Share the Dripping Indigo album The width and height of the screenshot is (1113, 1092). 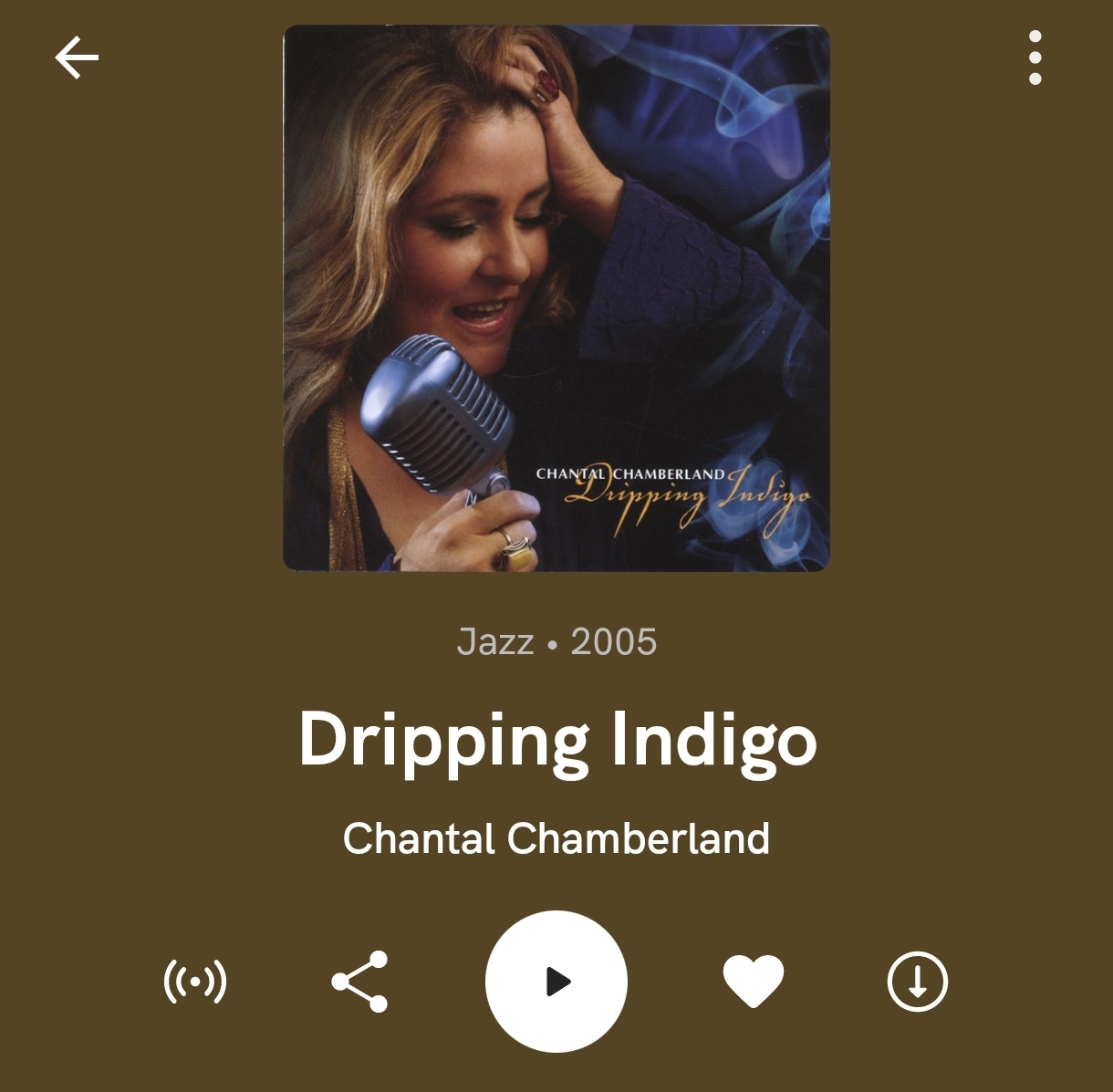pyautogui.click(x=359, y=982)
